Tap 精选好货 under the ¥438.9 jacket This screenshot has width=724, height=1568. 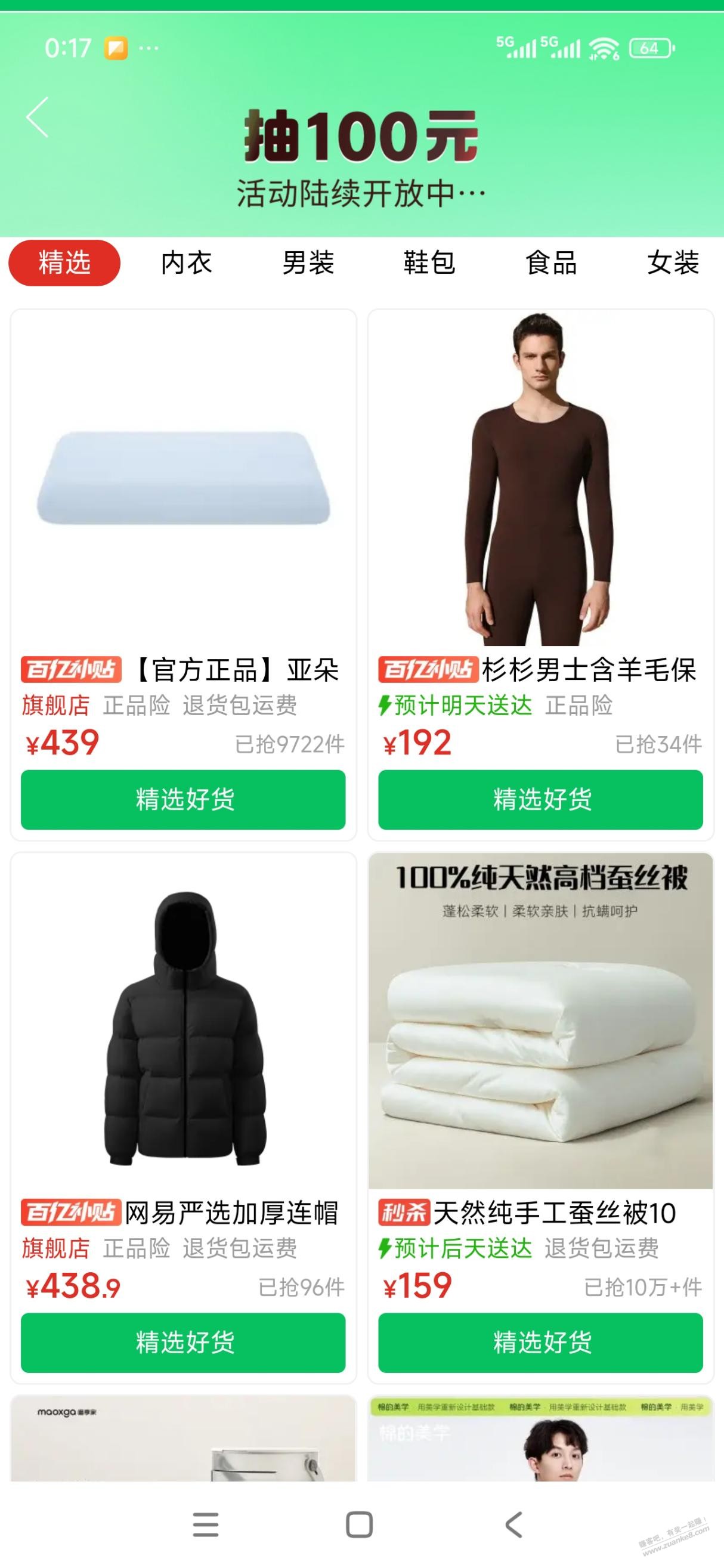click(x=183, y=1342)
